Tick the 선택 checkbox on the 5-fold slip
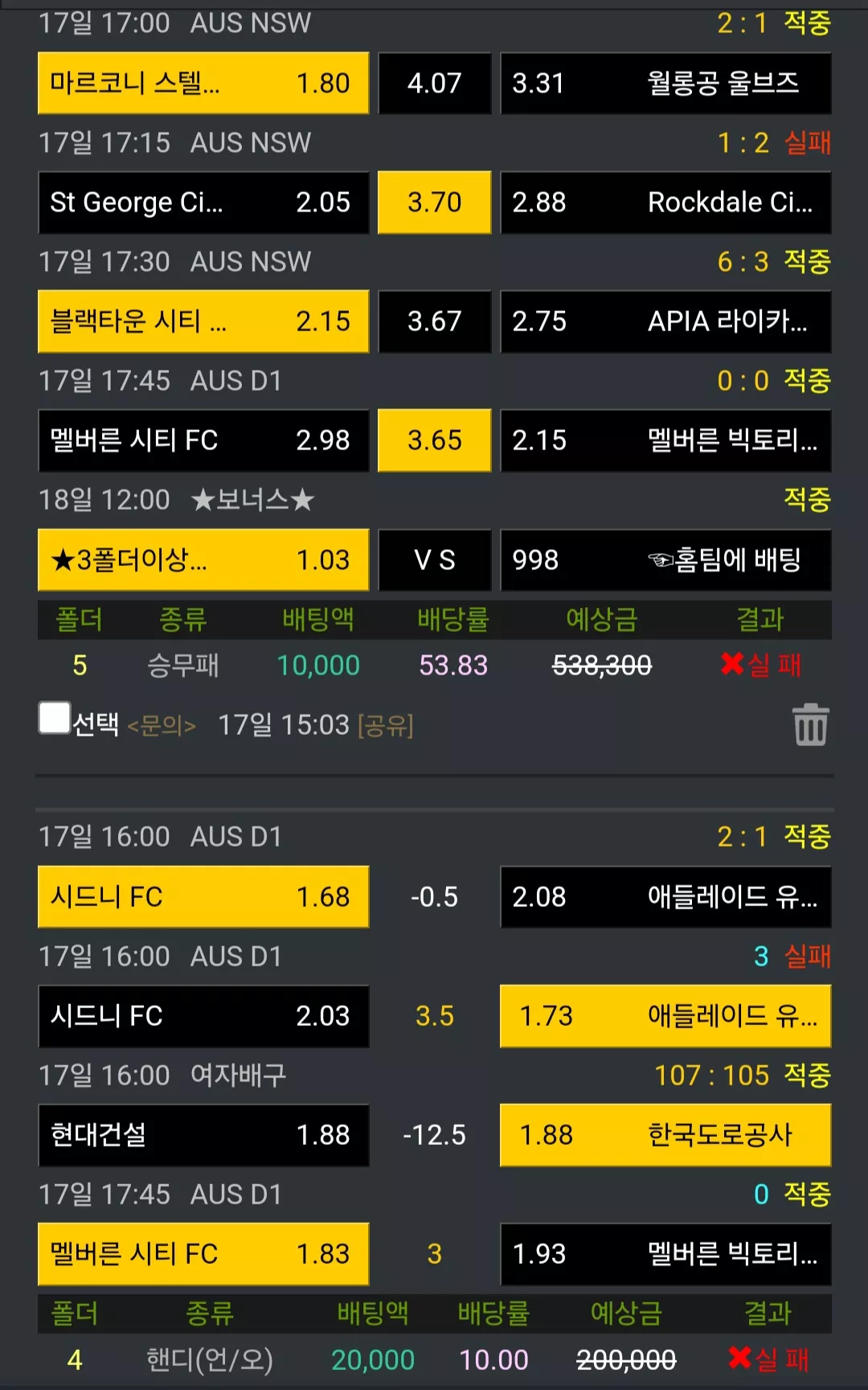Viewport: 868px width, 1390px height. click(x=55, y=718)
